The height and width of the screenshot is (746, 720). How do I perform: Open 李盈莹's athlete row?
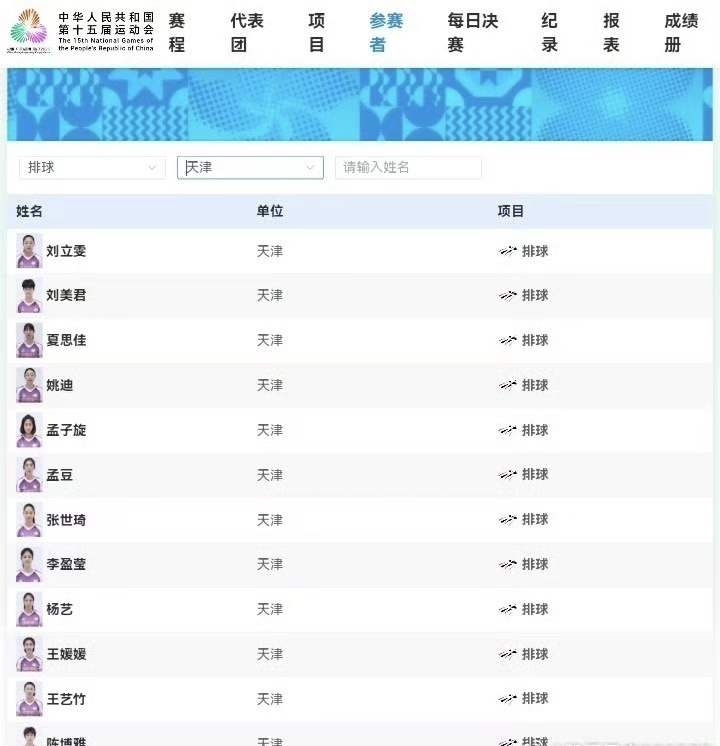tap(66, 564)
